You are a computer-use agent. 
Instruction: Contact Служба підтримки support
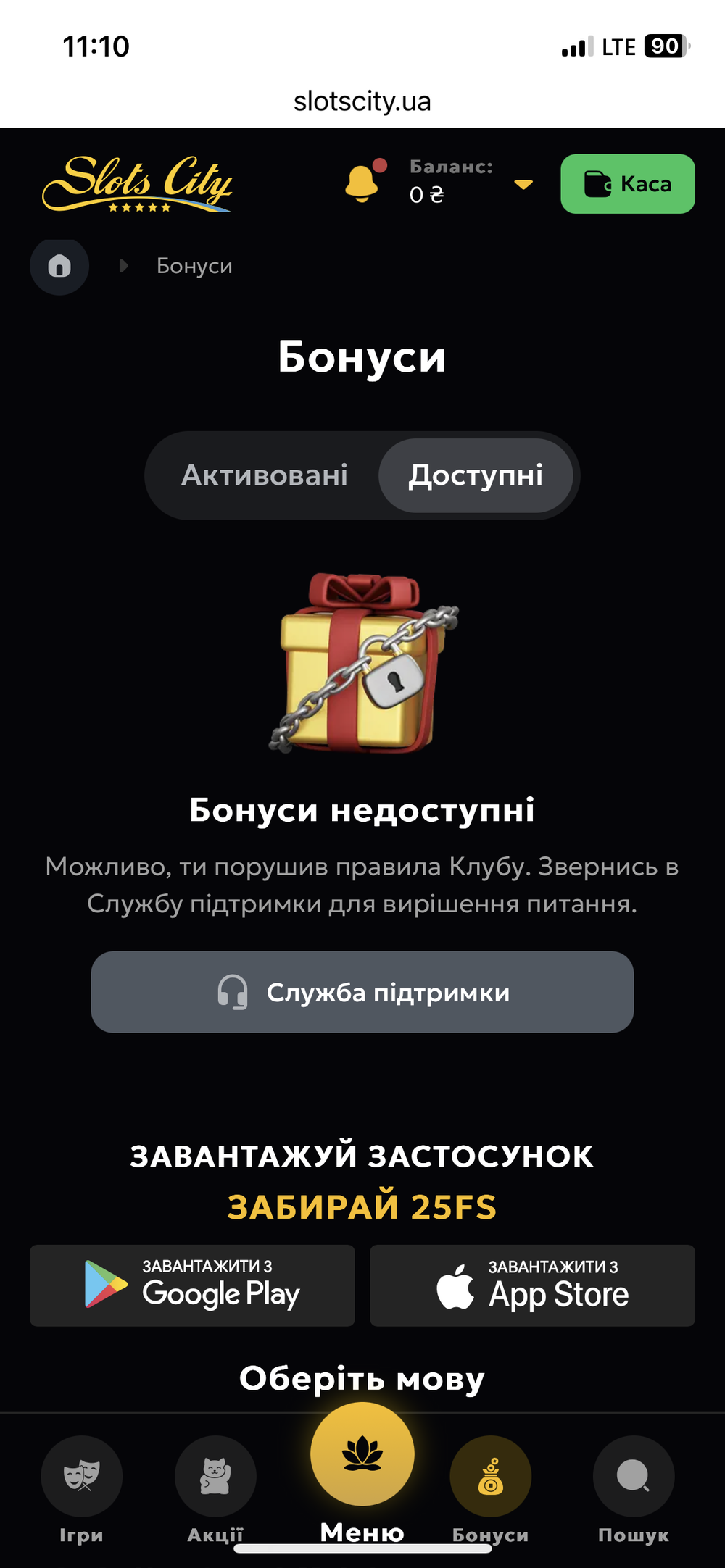(x=362, y=992)
